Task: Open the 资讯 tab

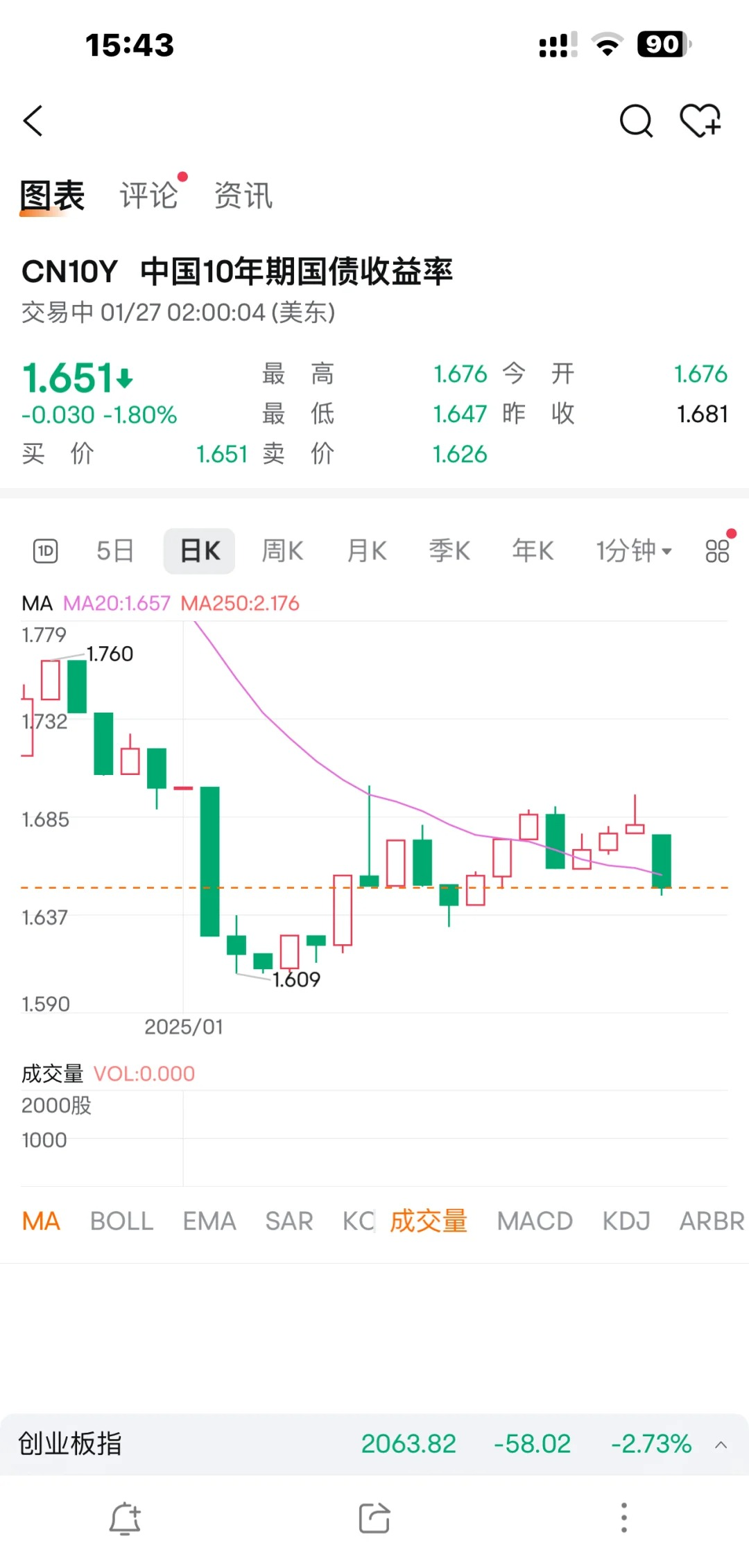Action: [x=243, y=196]
